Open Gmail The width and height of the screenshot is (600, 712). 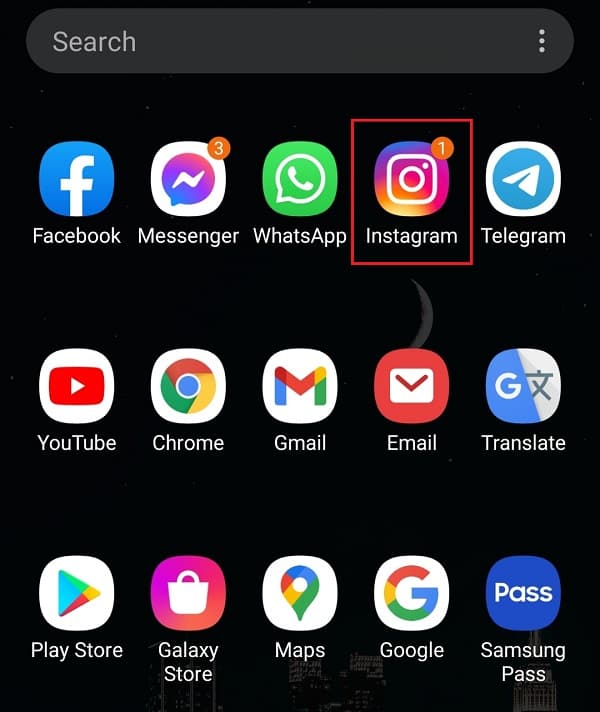pos(300,387)
